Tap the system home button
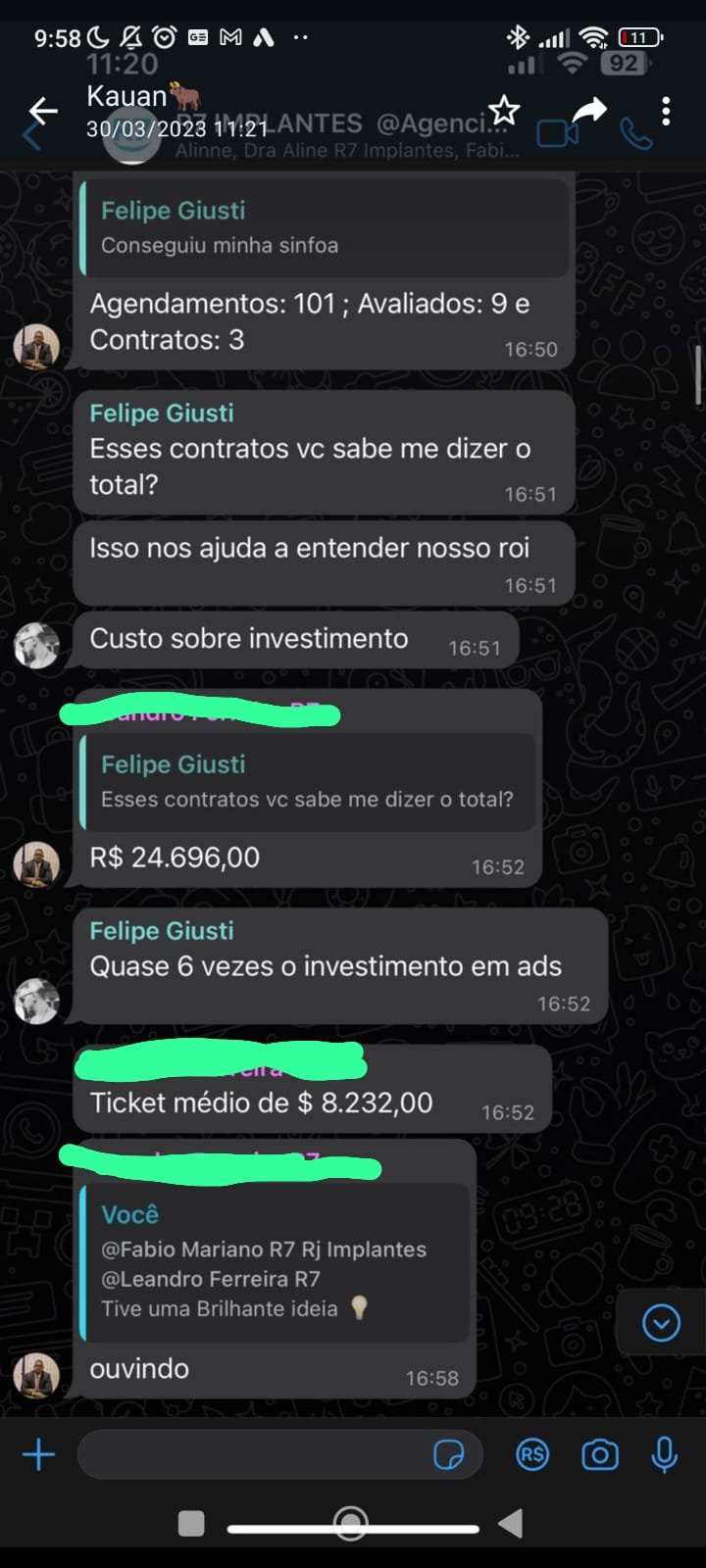The height and width of the screenshot is (1568, 706). pyautogui.click(x=351, y=1523)
